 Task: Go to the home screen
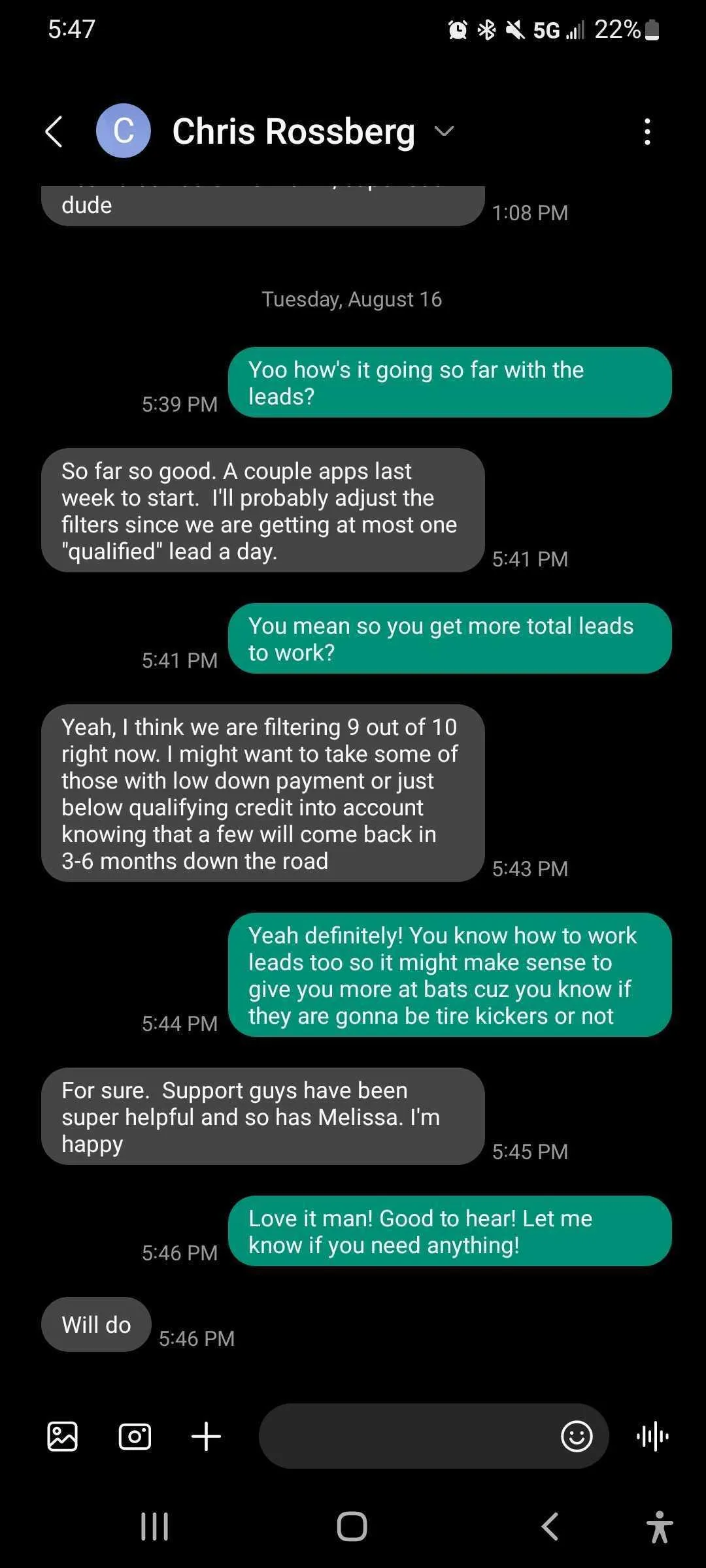tap(352, 1527)
